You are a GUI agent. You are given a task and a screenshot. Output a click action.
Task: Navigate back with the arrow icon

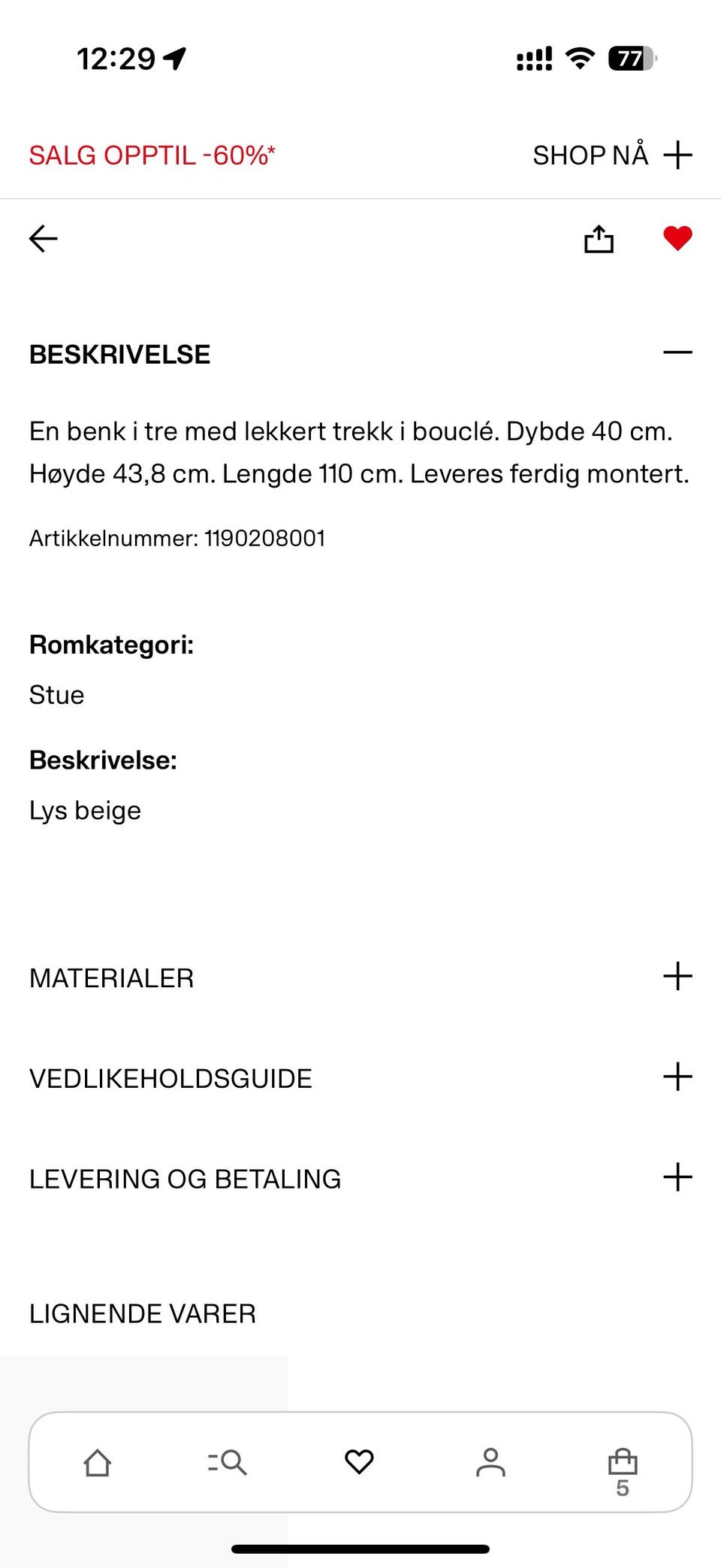[x=42, y=238]
